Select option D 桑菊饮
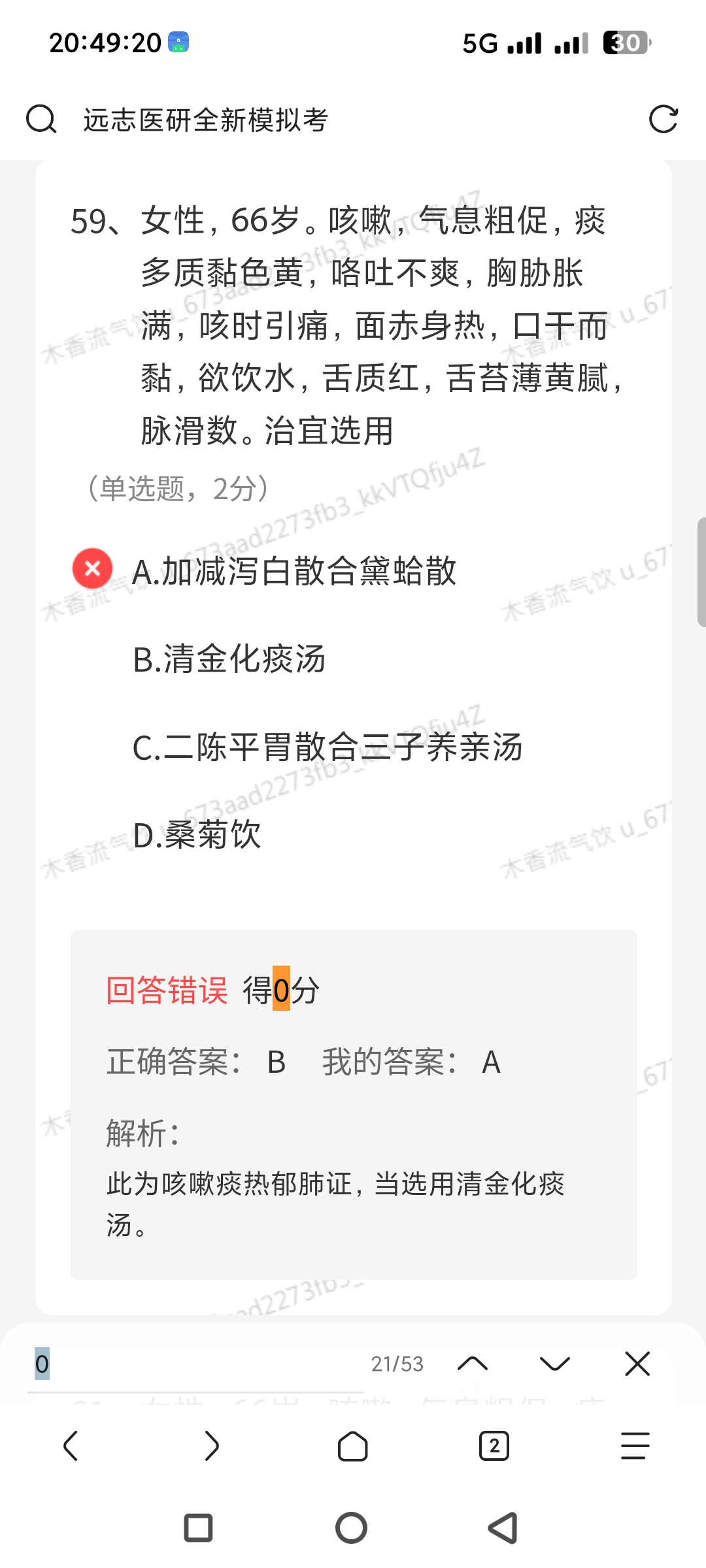Viewport: 706px width, 1568px height. pyautogui.click(x=196, y=835)
